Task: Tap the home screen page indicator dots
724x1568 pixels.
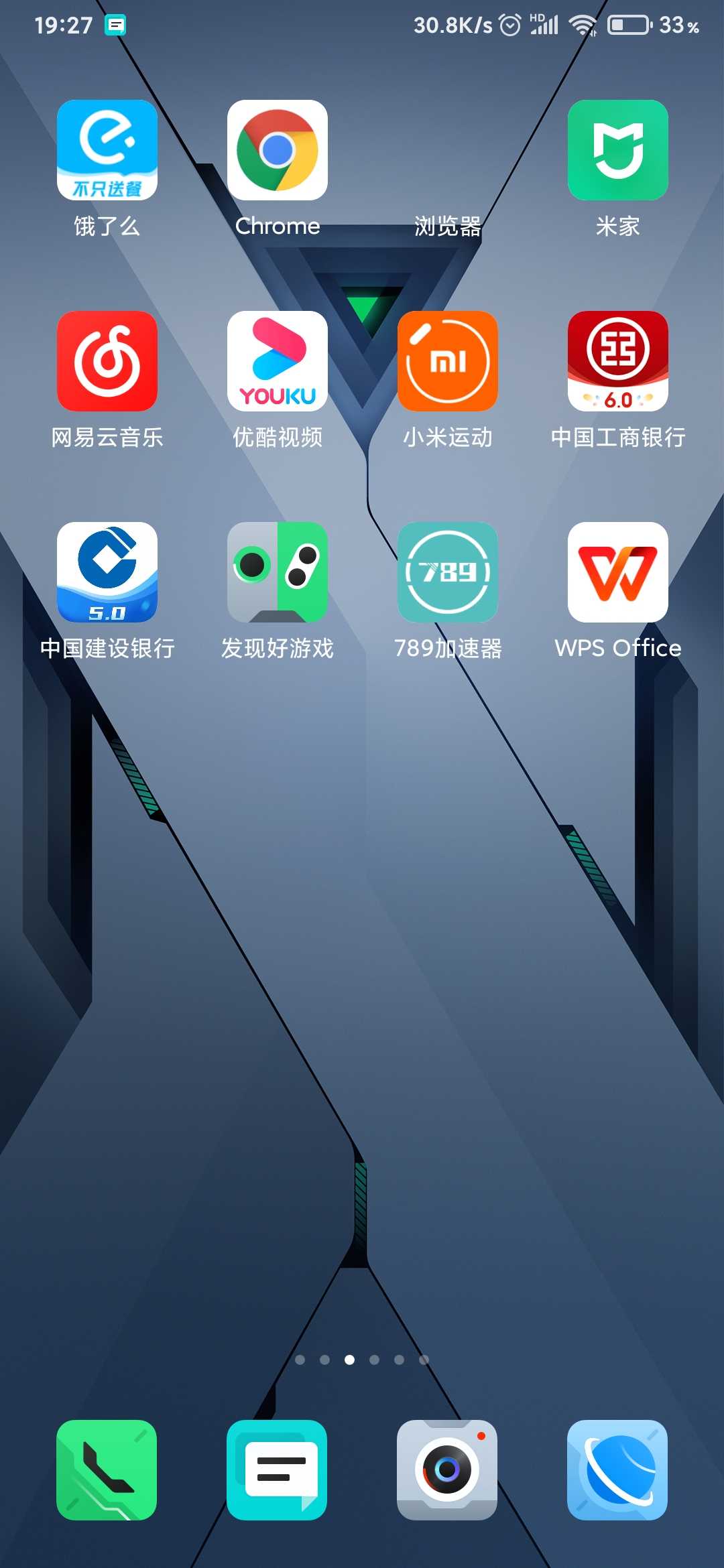Action: (362, 1360)
